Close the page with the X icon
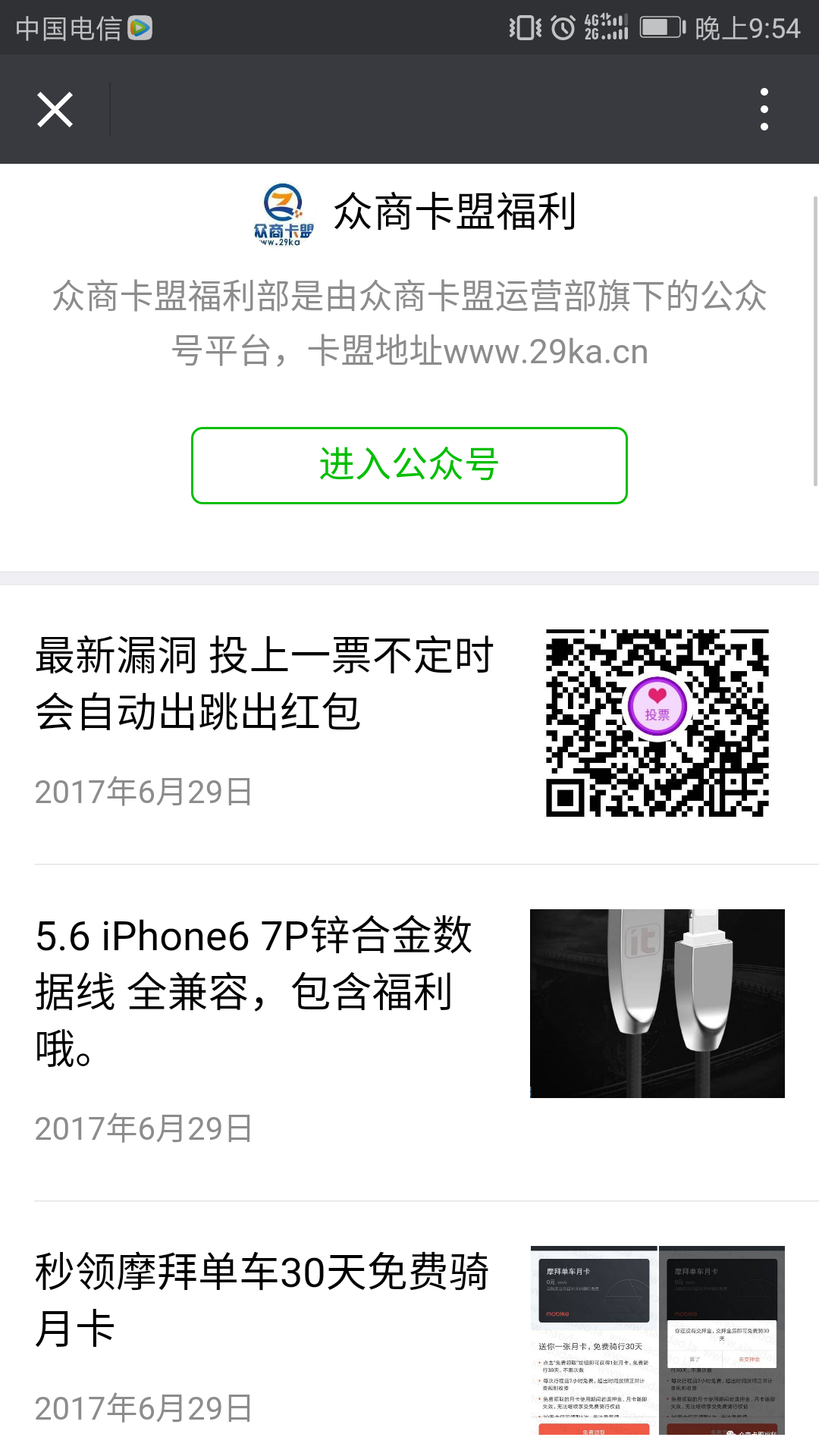This screenshot has width=819, height=1456. (55, 110)
